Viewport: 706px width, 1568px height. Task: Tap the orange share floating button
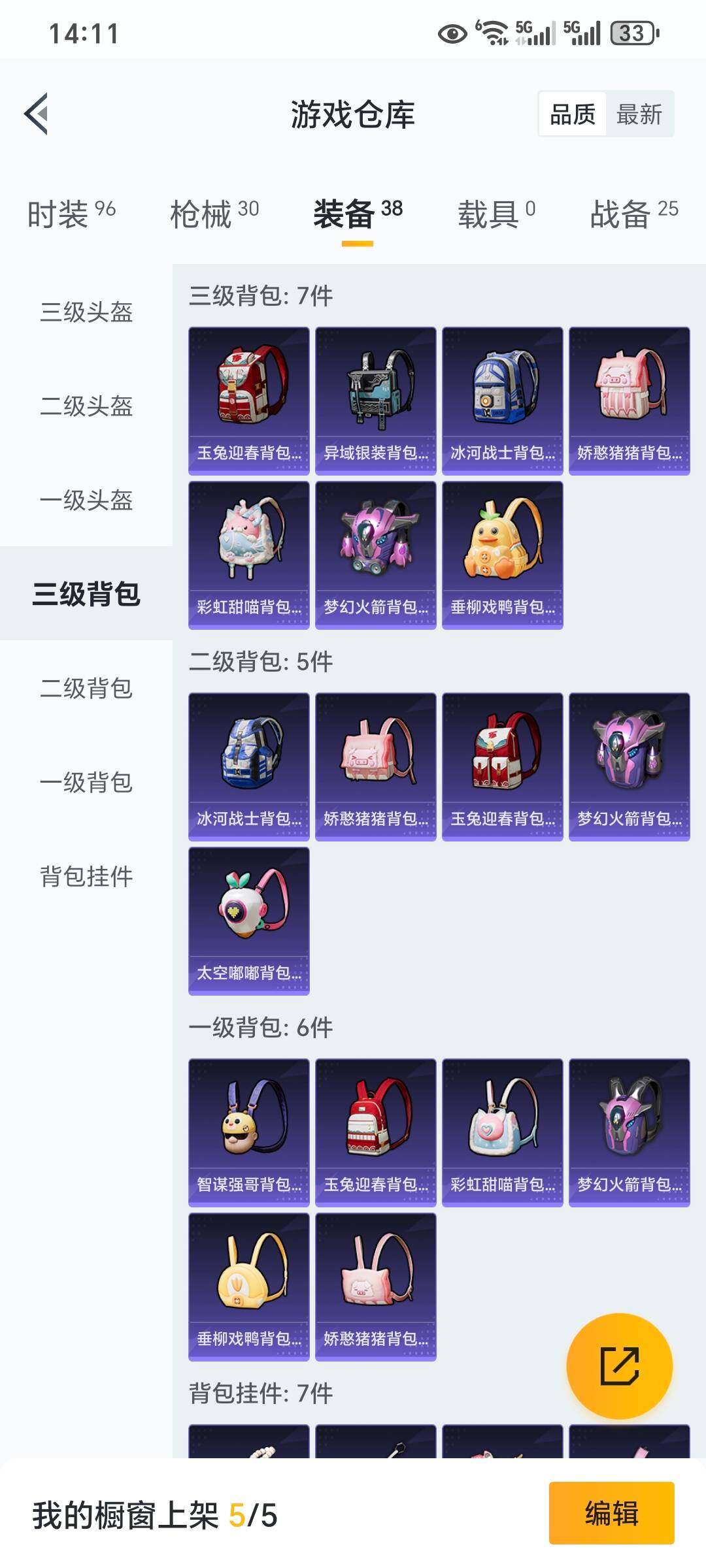(619, 1365)
